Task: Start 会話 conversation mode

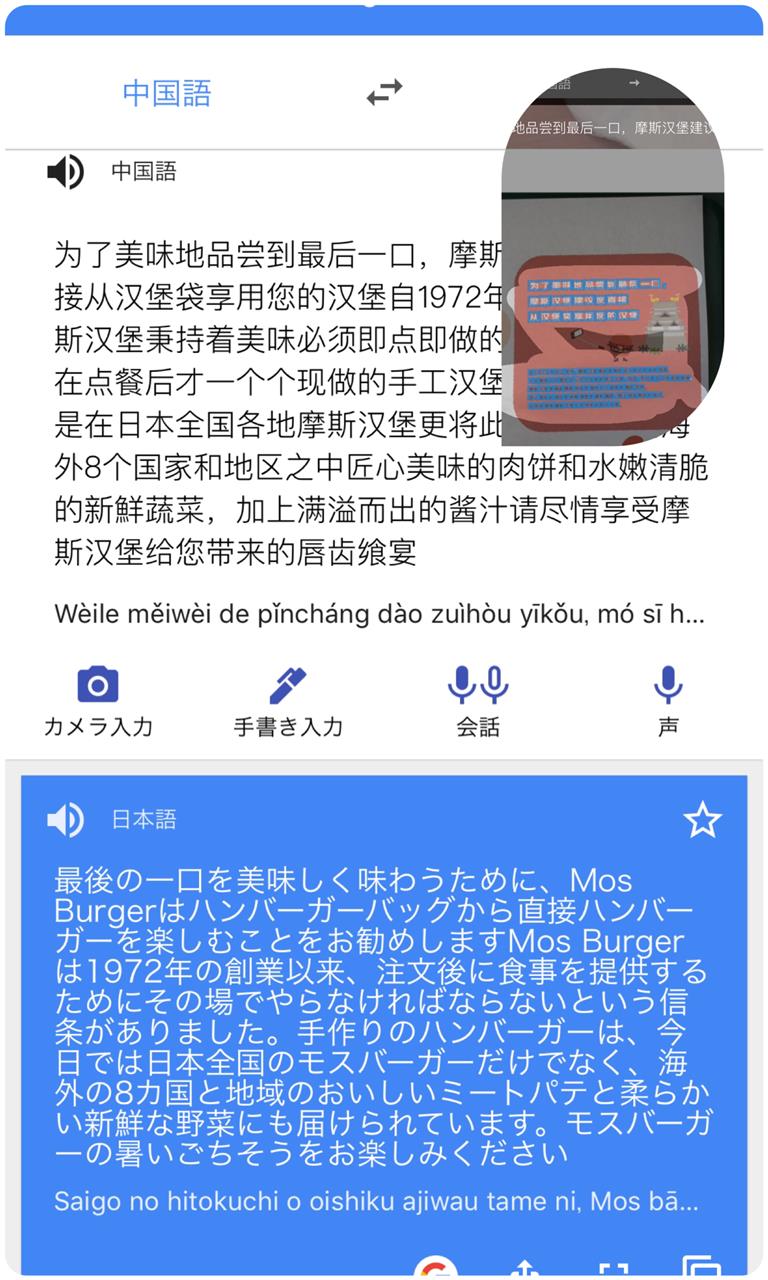Action: [478, 703]
